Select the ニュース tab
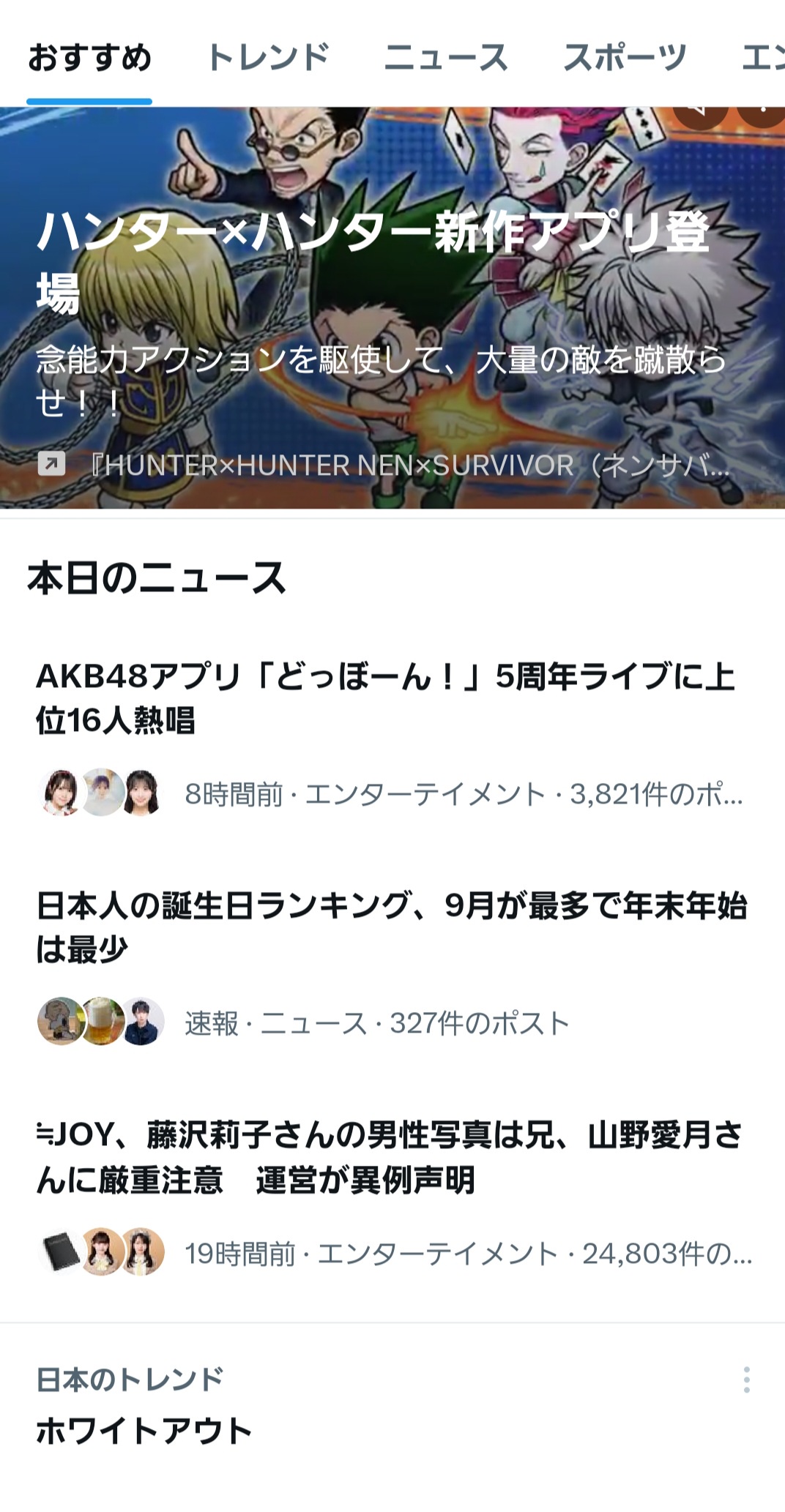Screen dimensions: 785x1512 (x=446, y=58)
